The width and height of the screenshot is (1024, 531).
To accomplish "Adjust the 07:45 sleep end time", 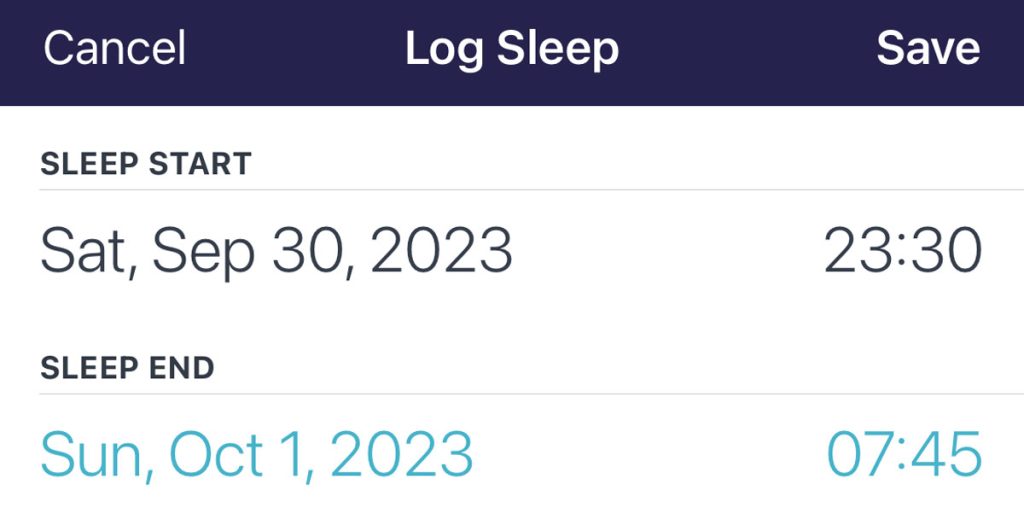I will [x=904, y=455].
